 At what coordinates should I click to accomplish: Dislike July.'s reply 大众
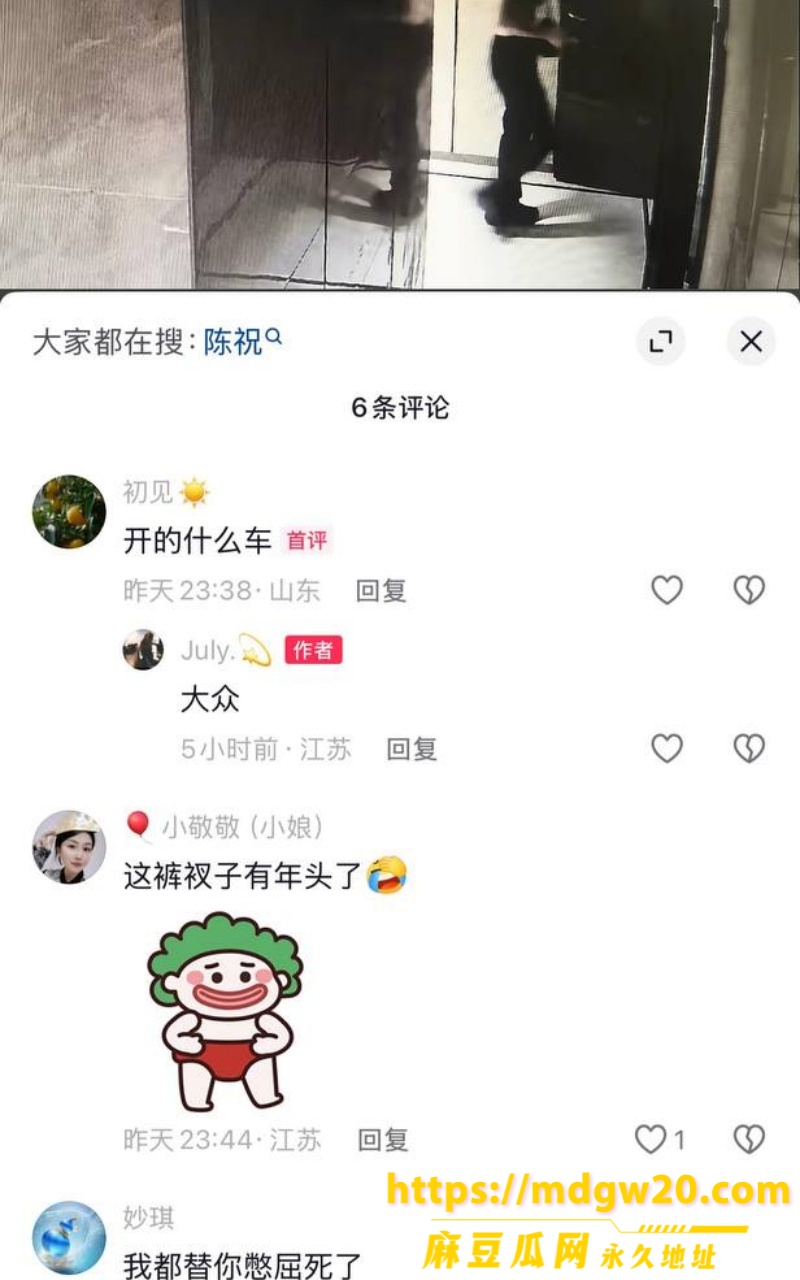(749, 749)
